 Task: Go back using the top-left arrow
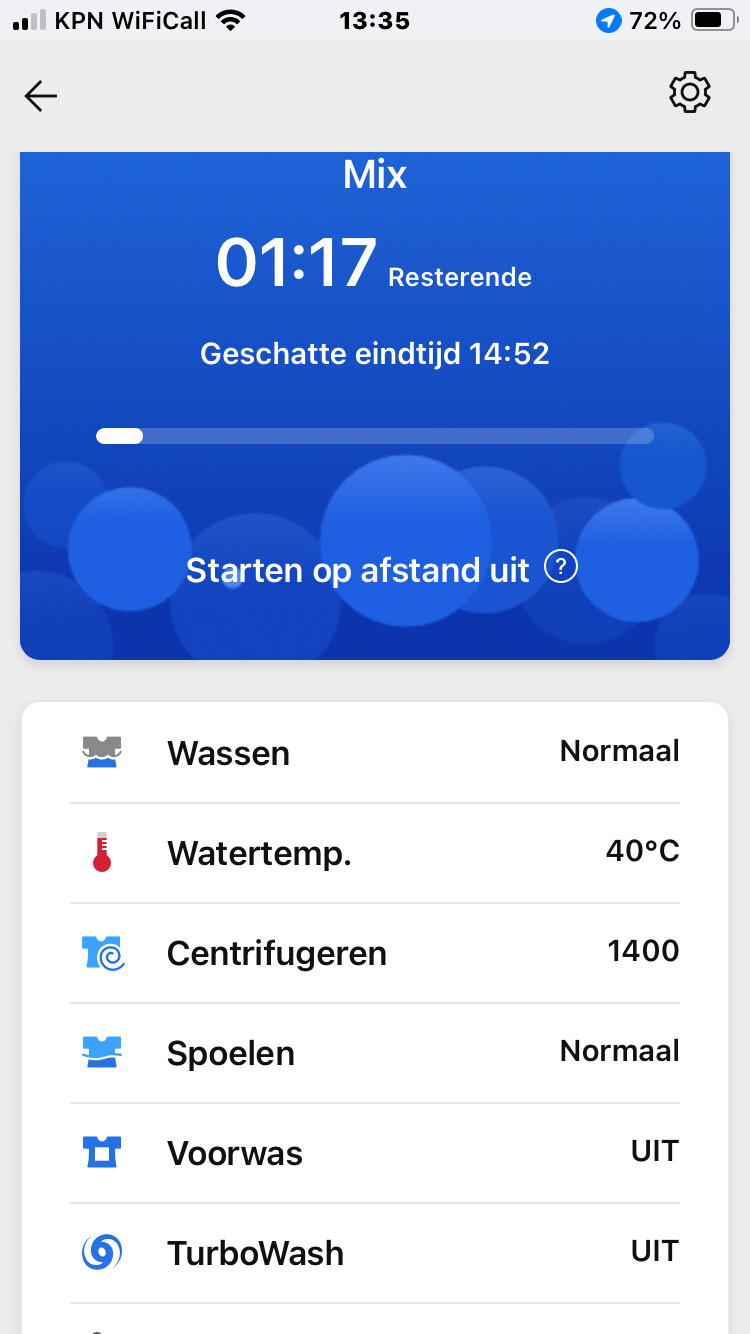point(41,96)
